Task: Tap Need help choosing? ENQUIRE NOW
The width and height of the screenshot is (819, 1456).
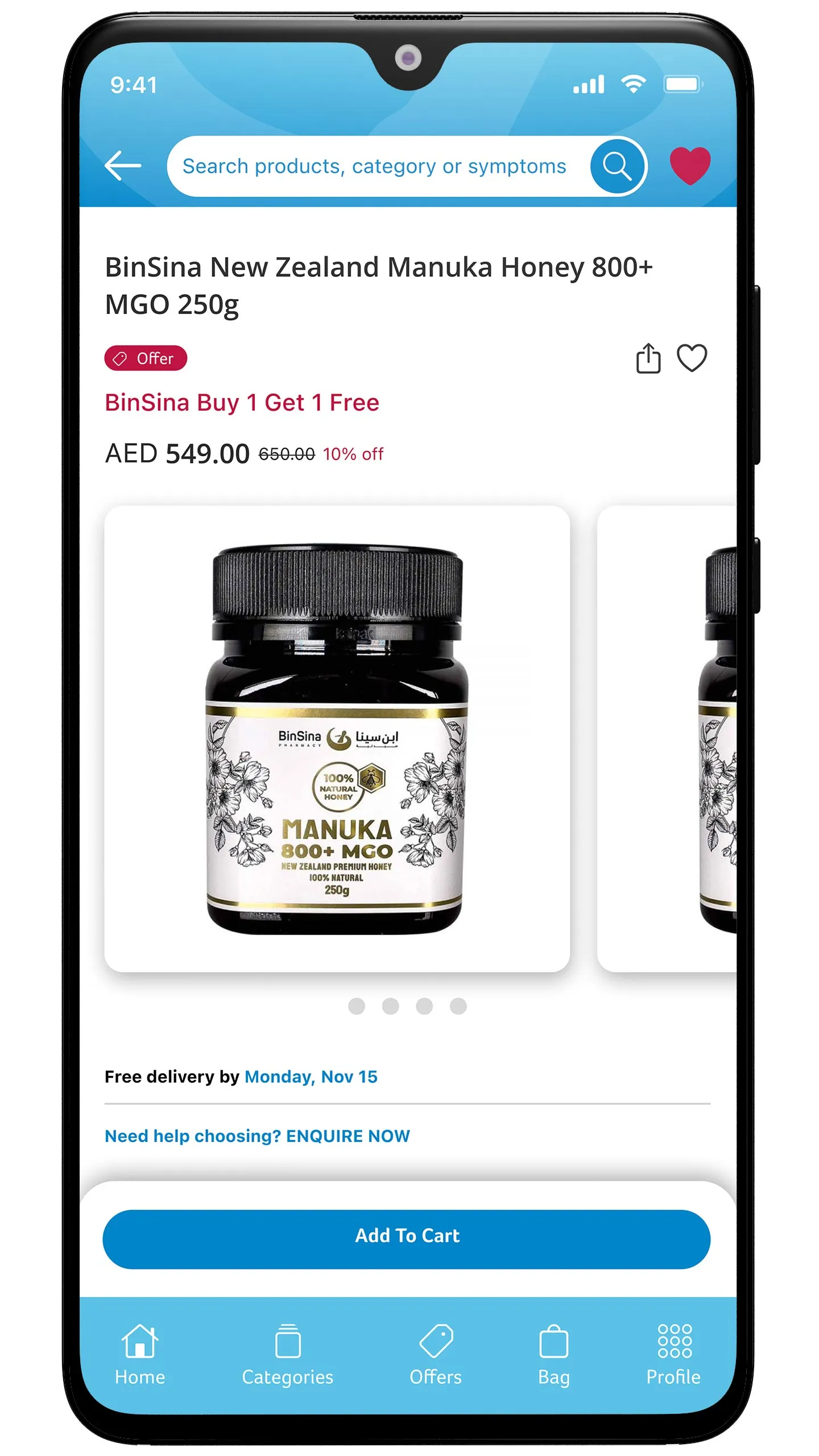Action: pos(257,1136)
